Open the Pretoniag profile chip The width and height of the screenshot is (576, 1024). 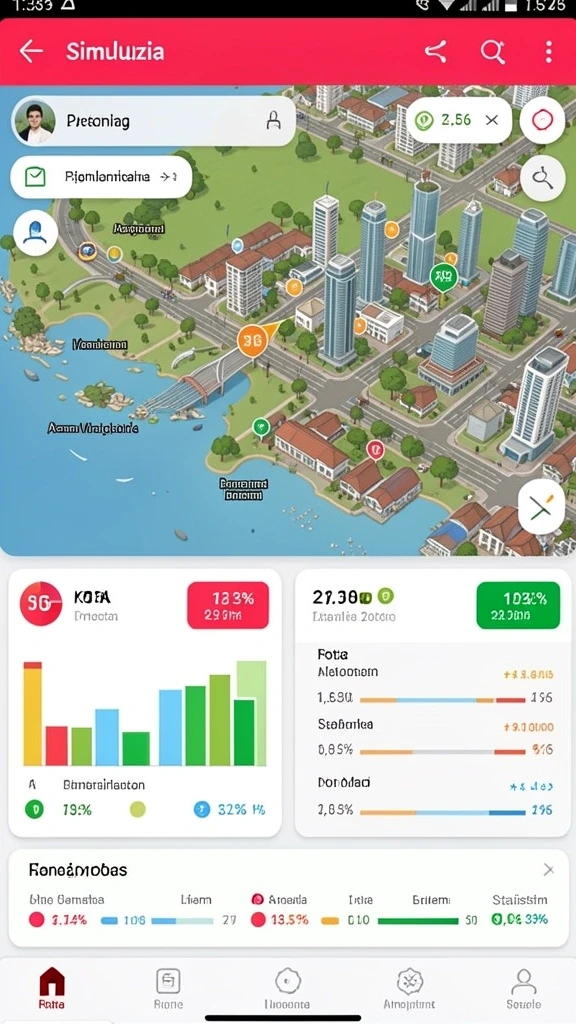153,121
